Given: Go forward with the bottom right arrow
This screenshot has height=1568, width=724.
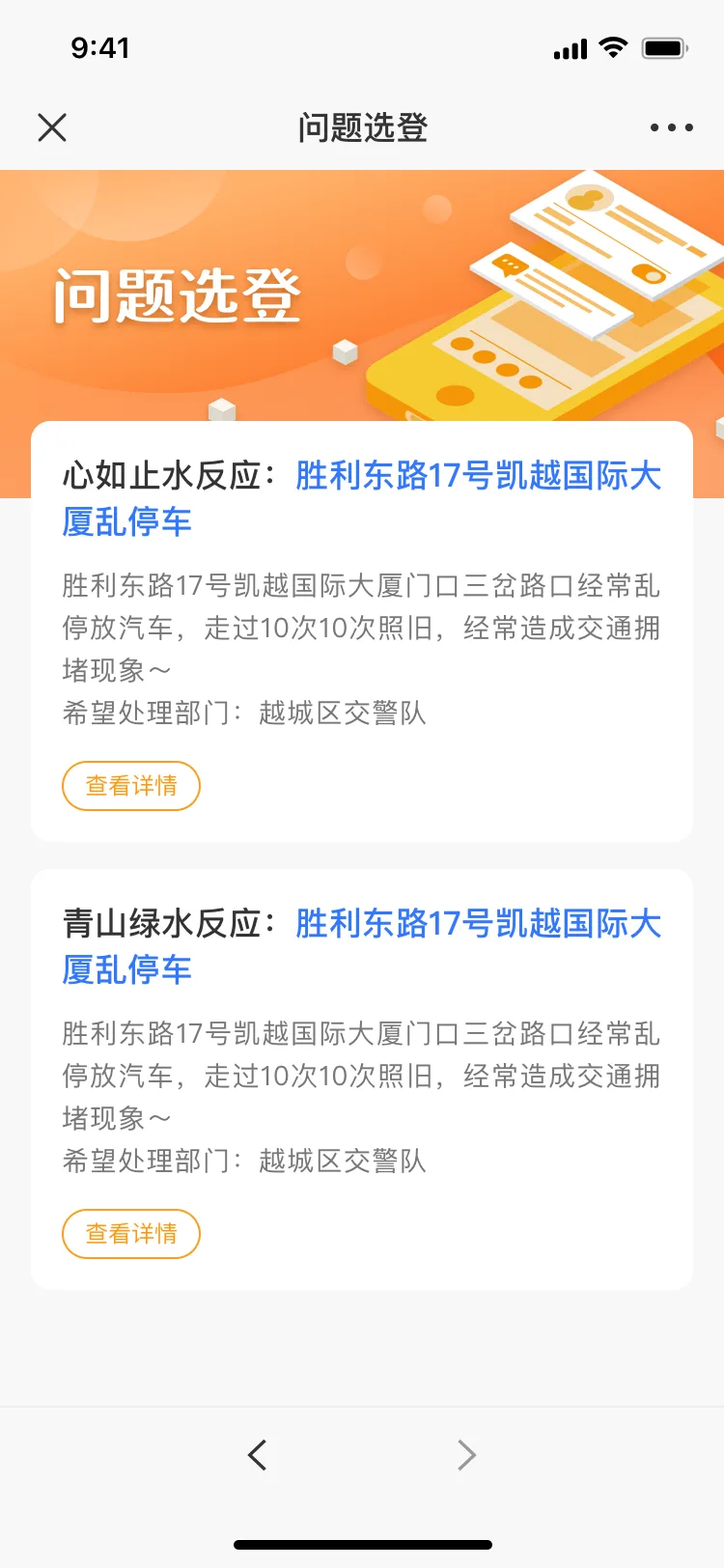Looking at the screenshot, I should pos(467,1455).
